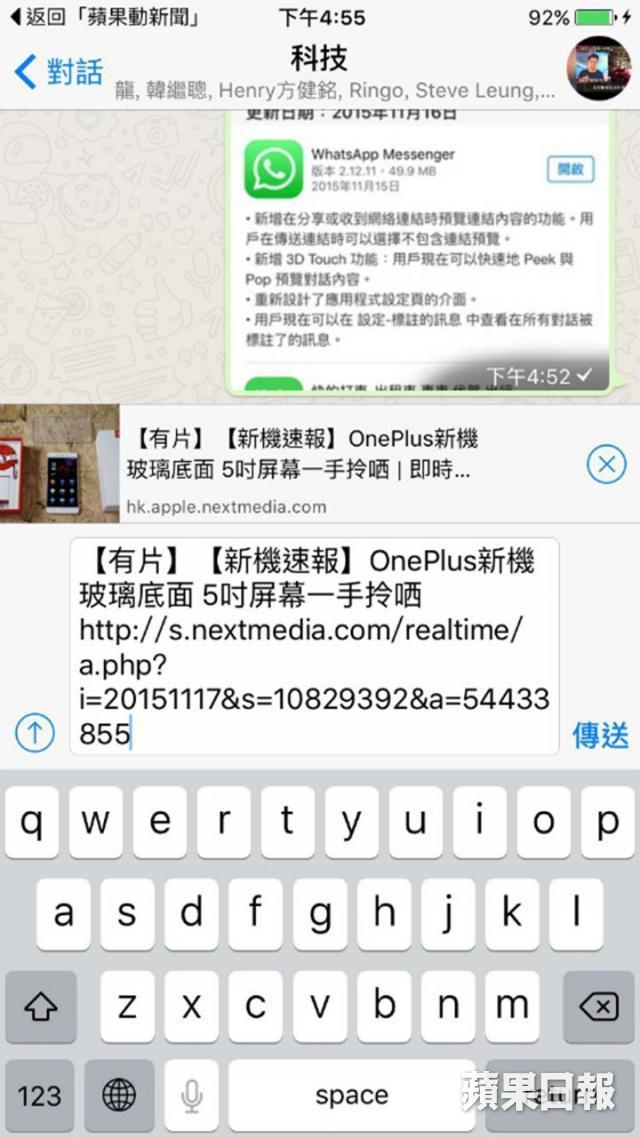
Task: Tap the backspace key
Action: click(x=598, y=1006)
